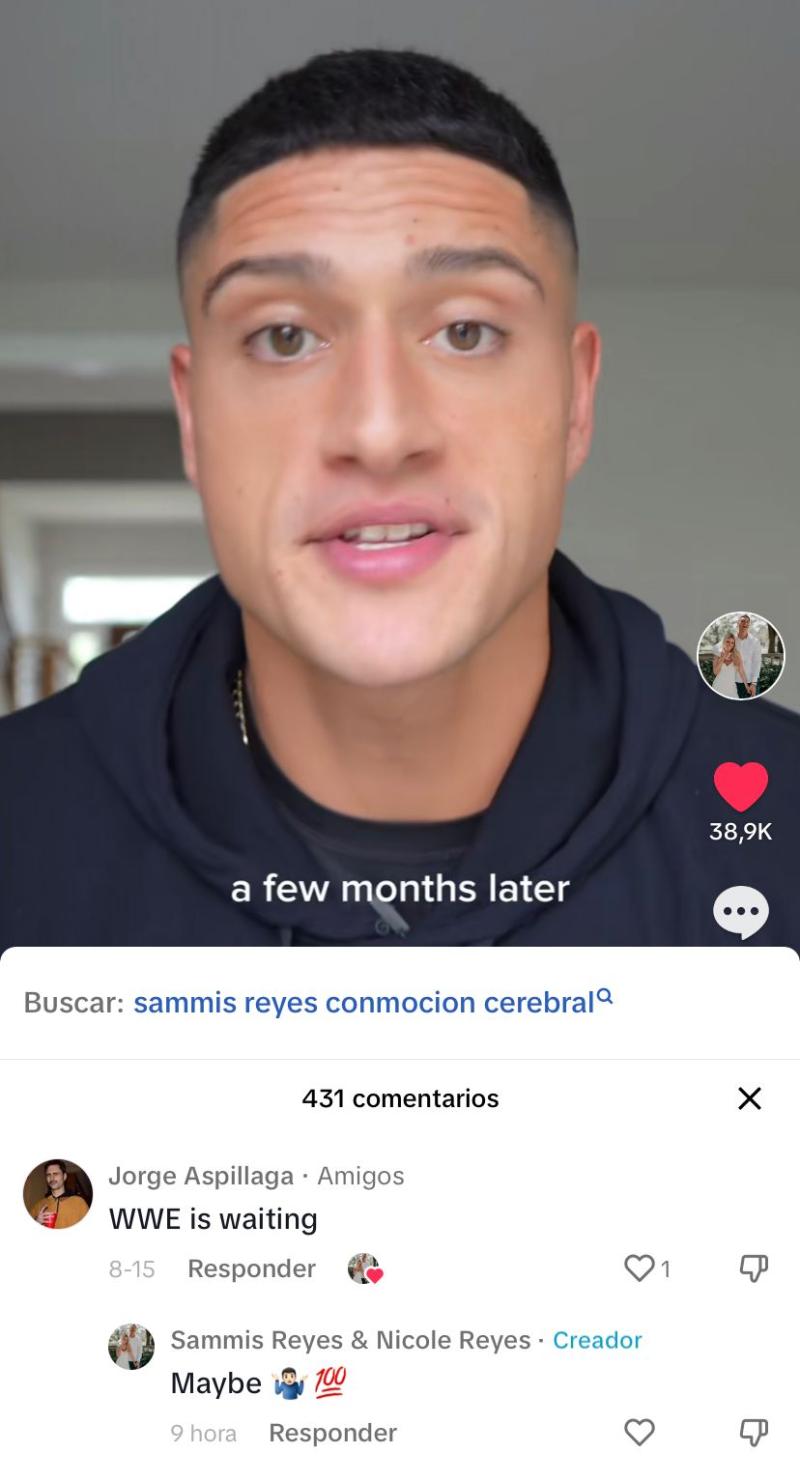Viewport: 800px width, 1481px height.
Task: Reply to Jorge using the Responder button
Action: (x=251, y=1268)
